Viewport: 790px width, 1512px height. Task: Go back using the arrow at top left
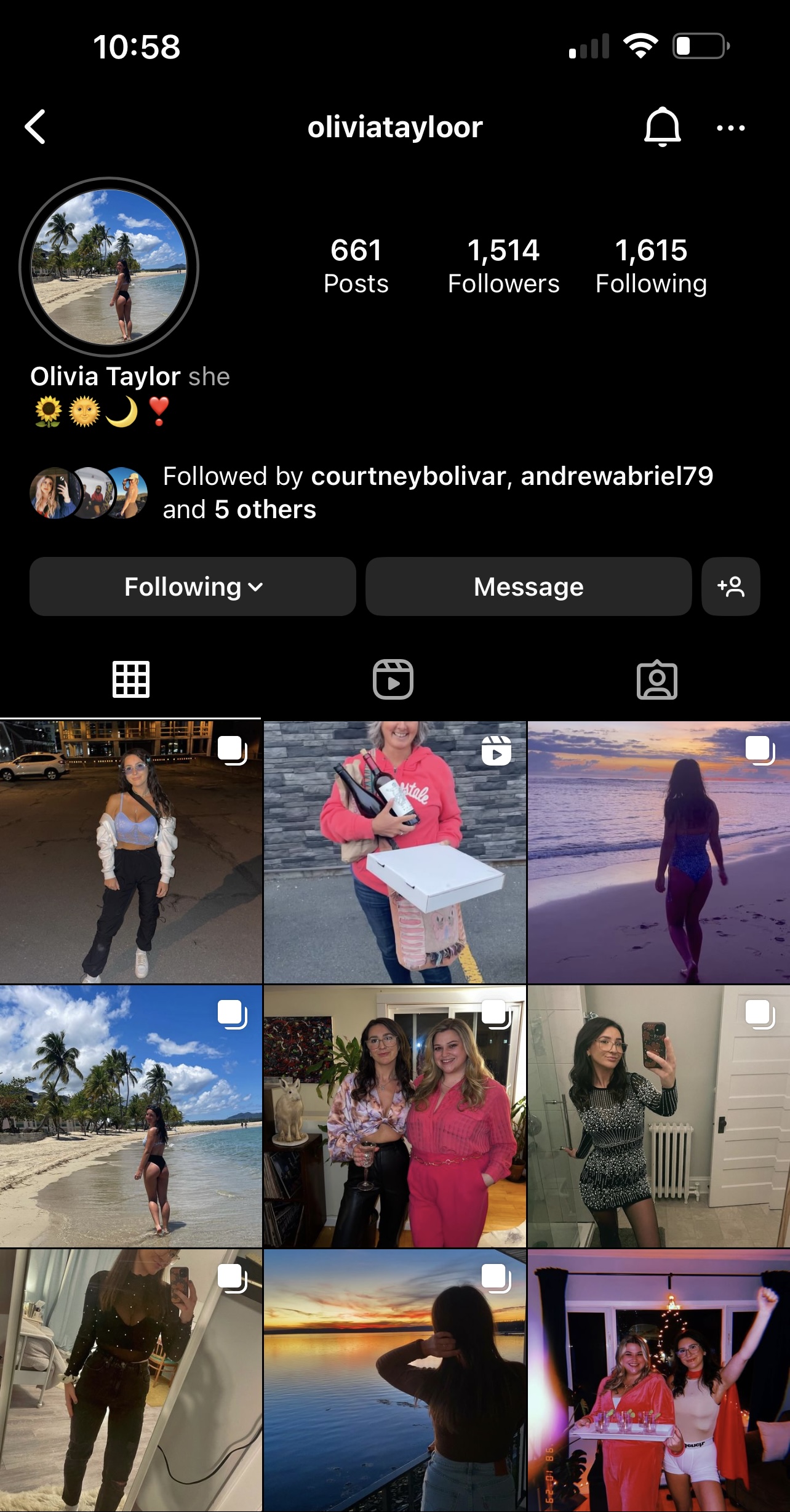point(36,127)
